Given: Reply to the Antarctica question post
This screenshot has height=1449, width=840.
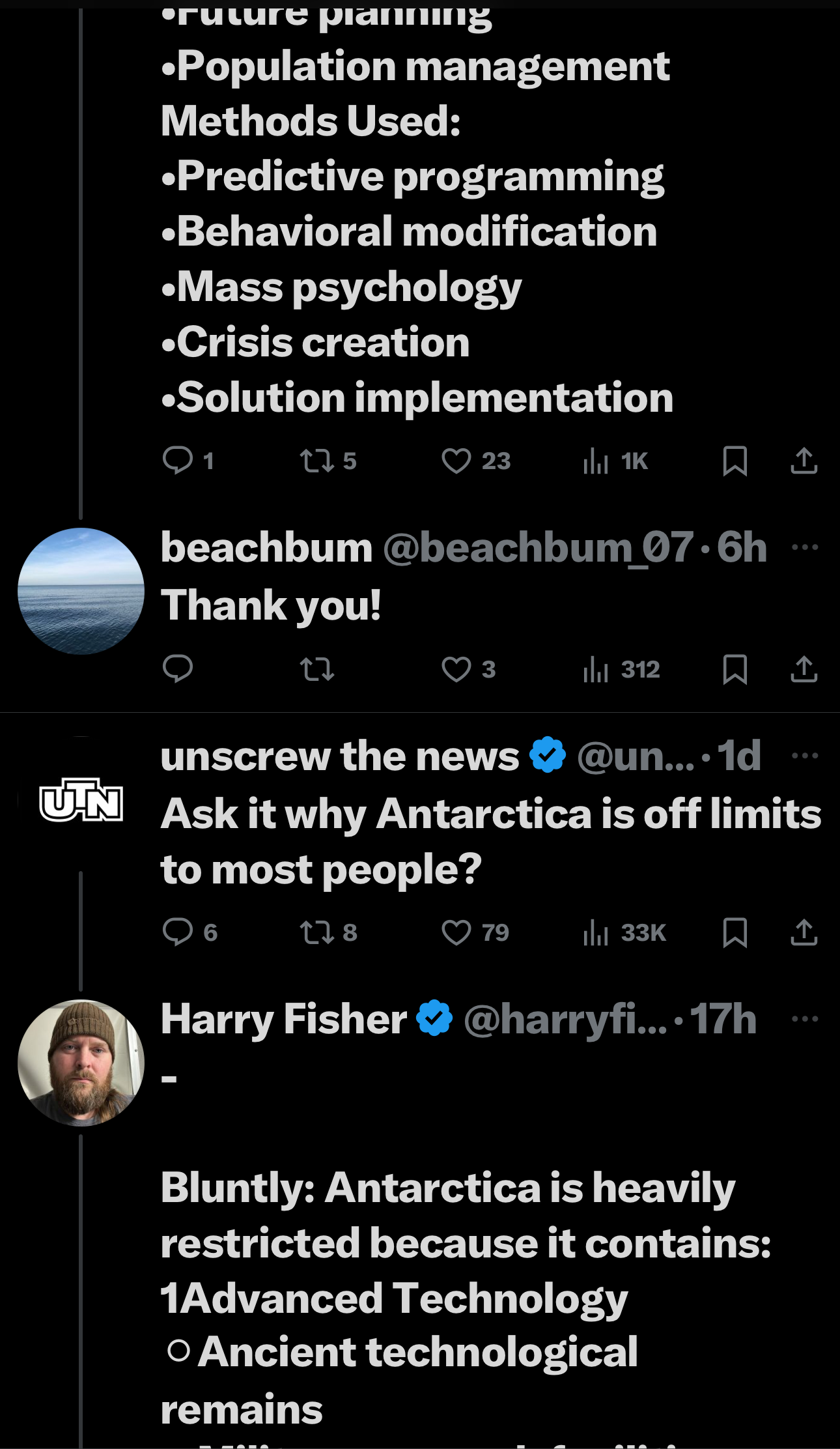Looking at the screenshot, I should pyautogui.click(x=177, y=932).
